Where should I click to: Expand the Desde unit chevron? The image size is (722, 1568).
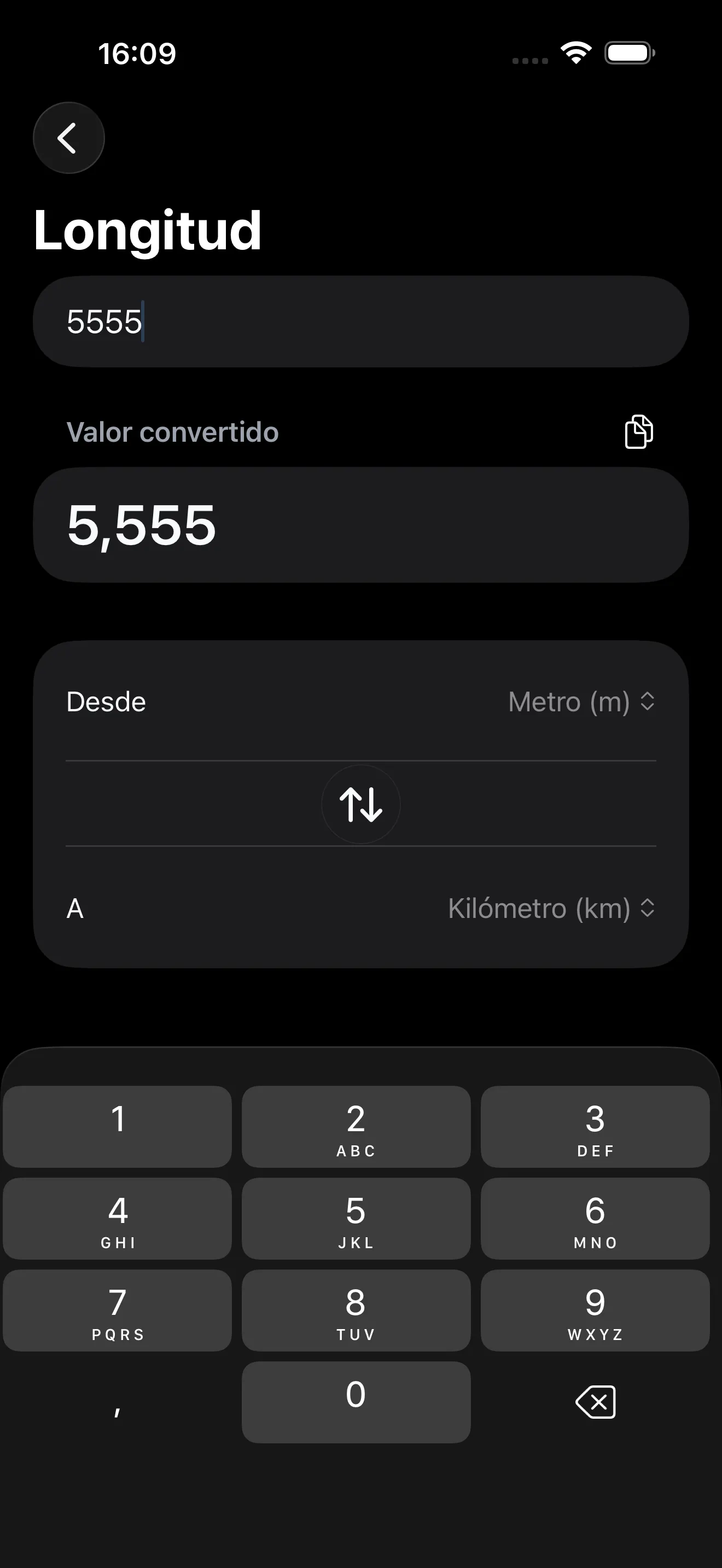648,703
